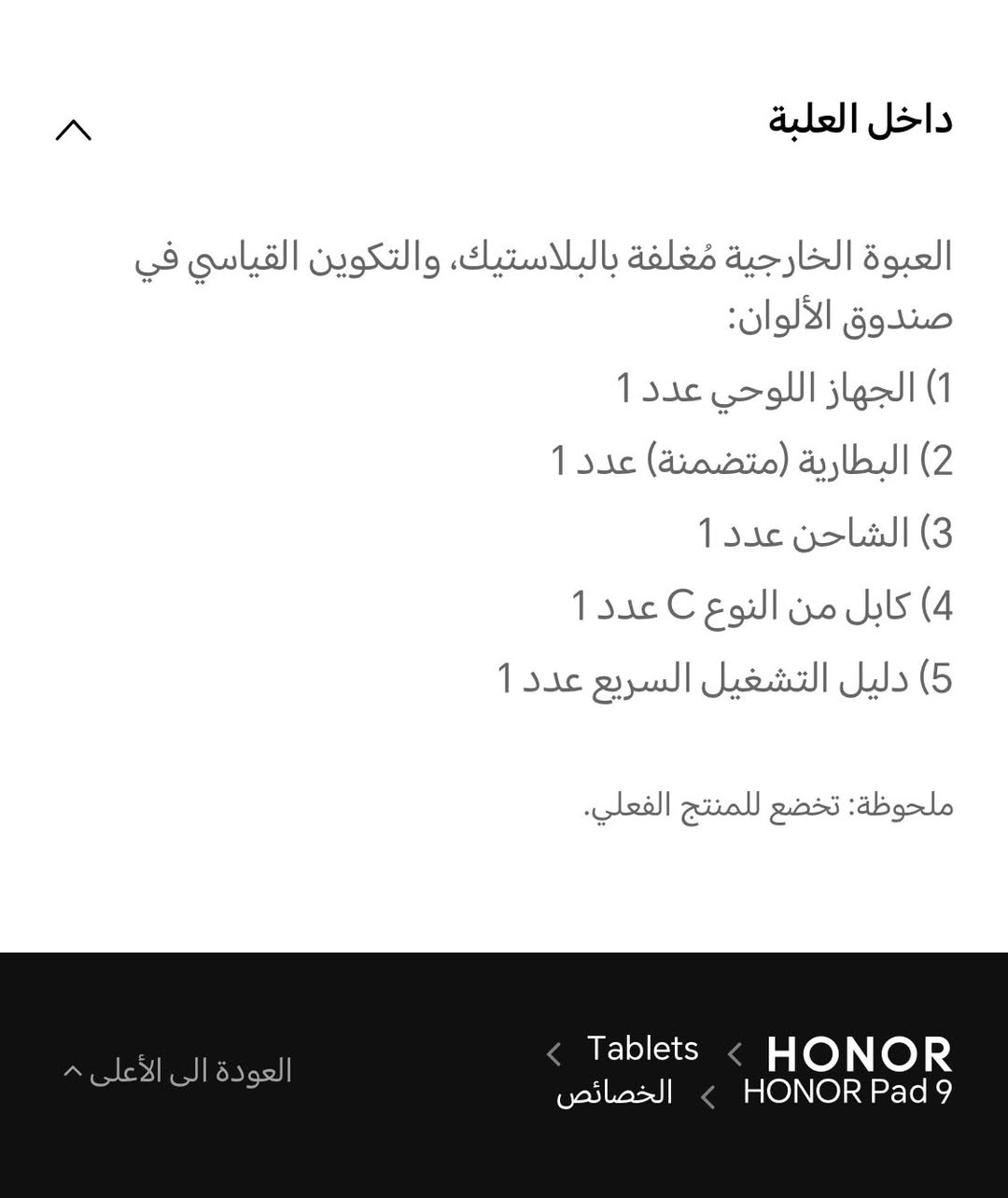Select الخصائص in the breadcrumb navigation
The height and width of the screenshot is (1198, 1008).
[616, 1092]
